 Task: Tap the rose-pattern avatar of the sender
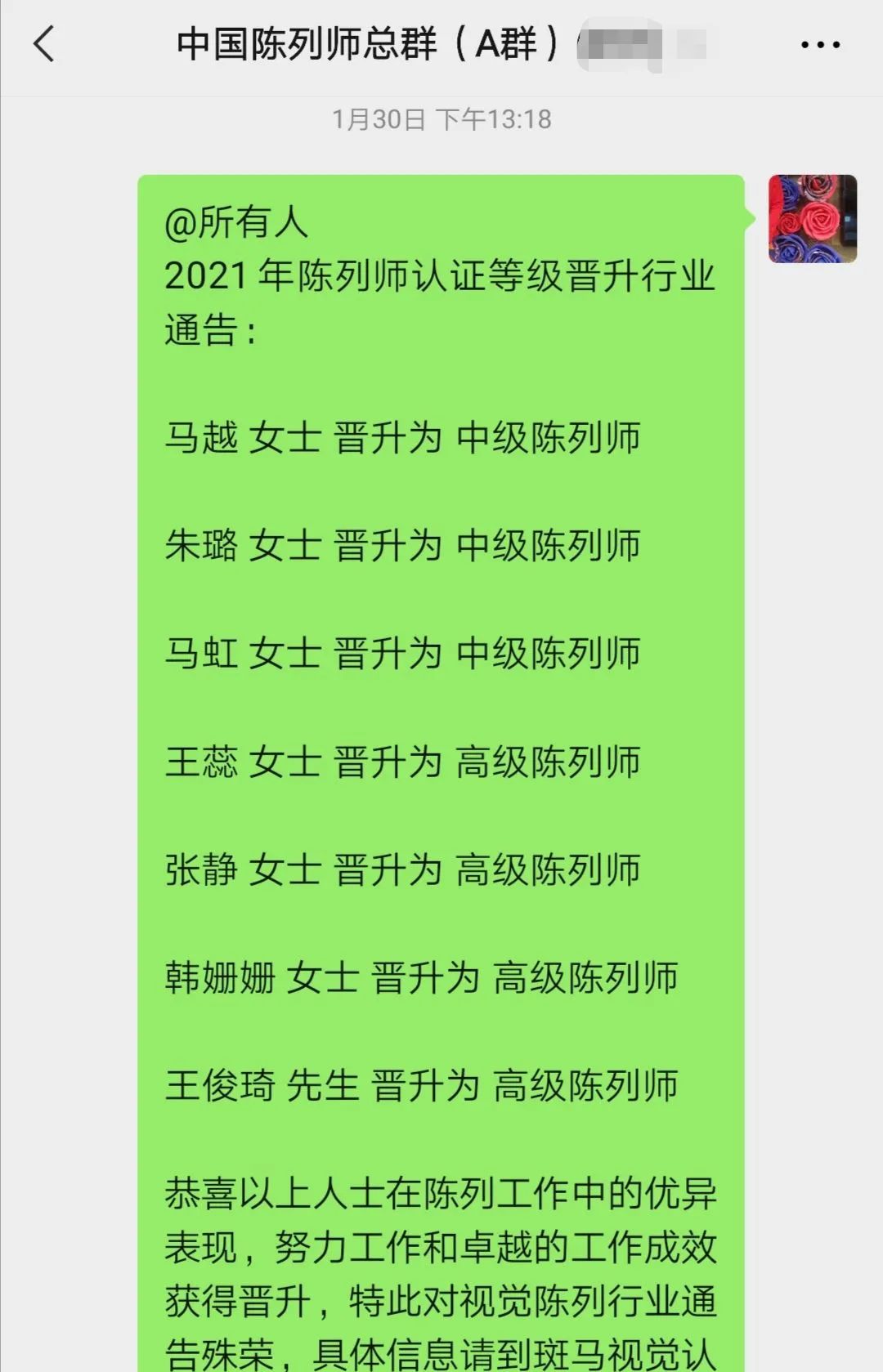coord(811,217)
